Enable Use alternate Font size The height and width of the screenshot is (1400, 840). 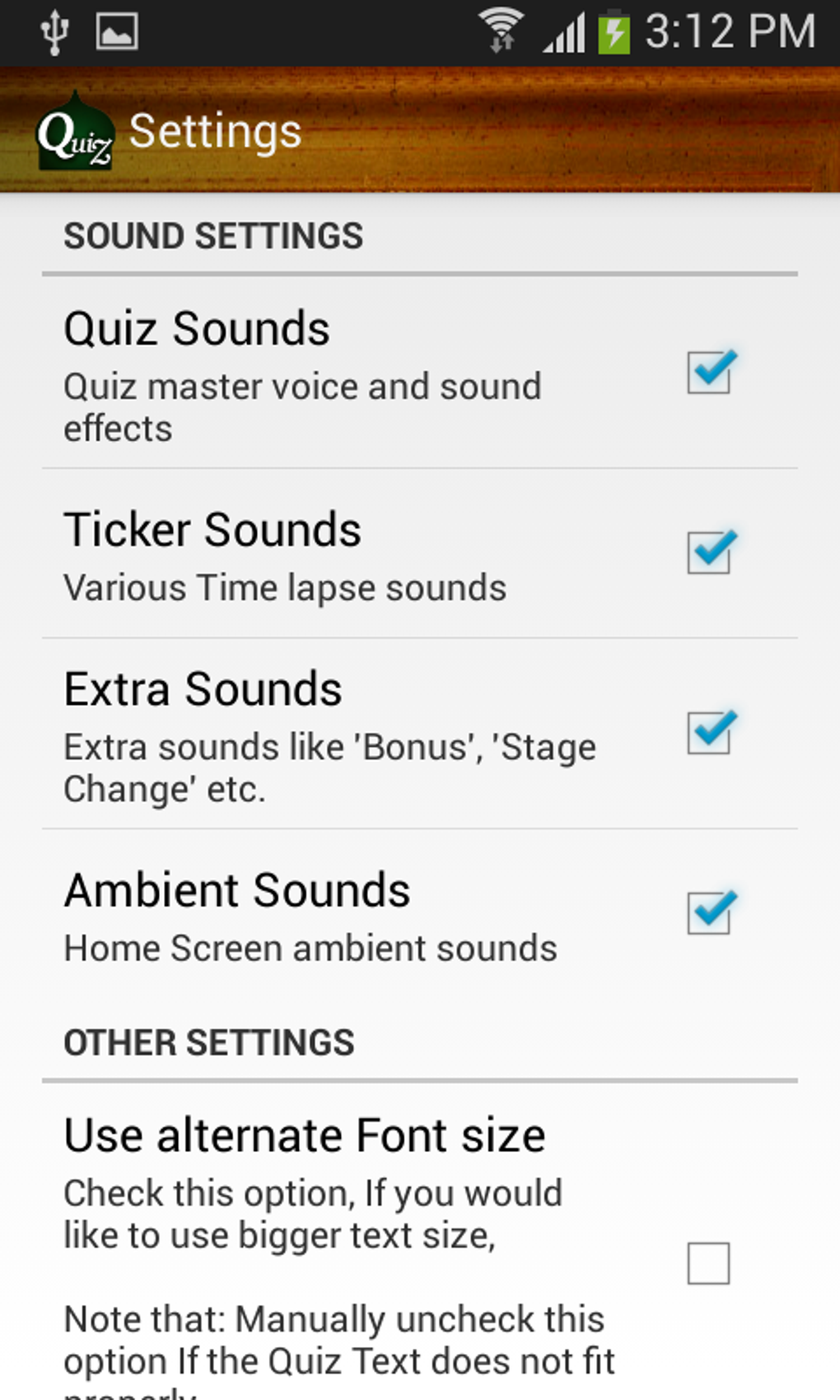point(709,1263)
